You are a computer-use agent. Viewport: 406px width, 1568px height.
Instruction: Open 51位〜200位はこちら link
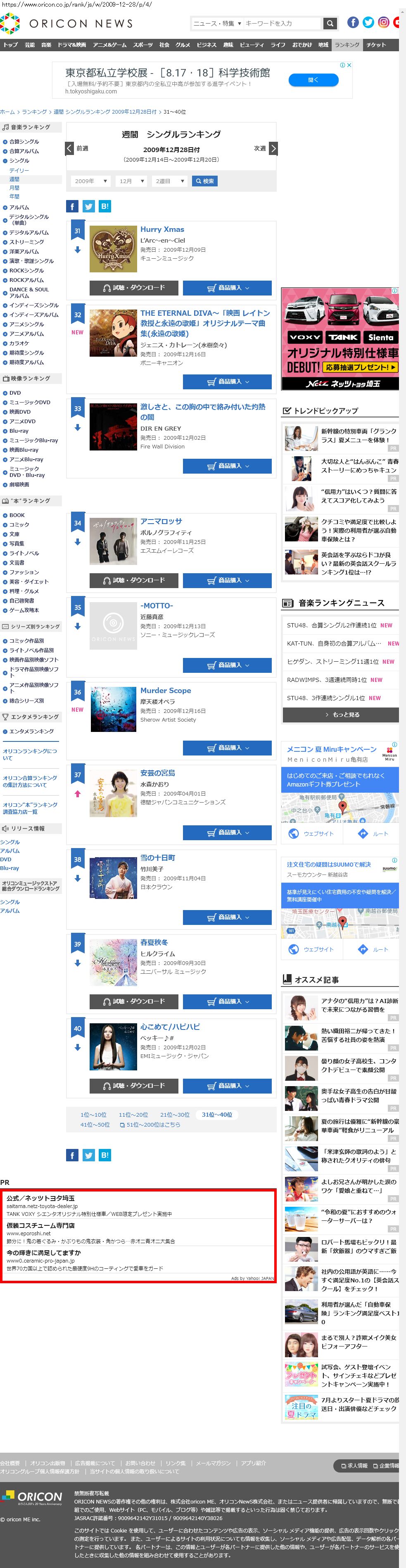point(150,1124)
